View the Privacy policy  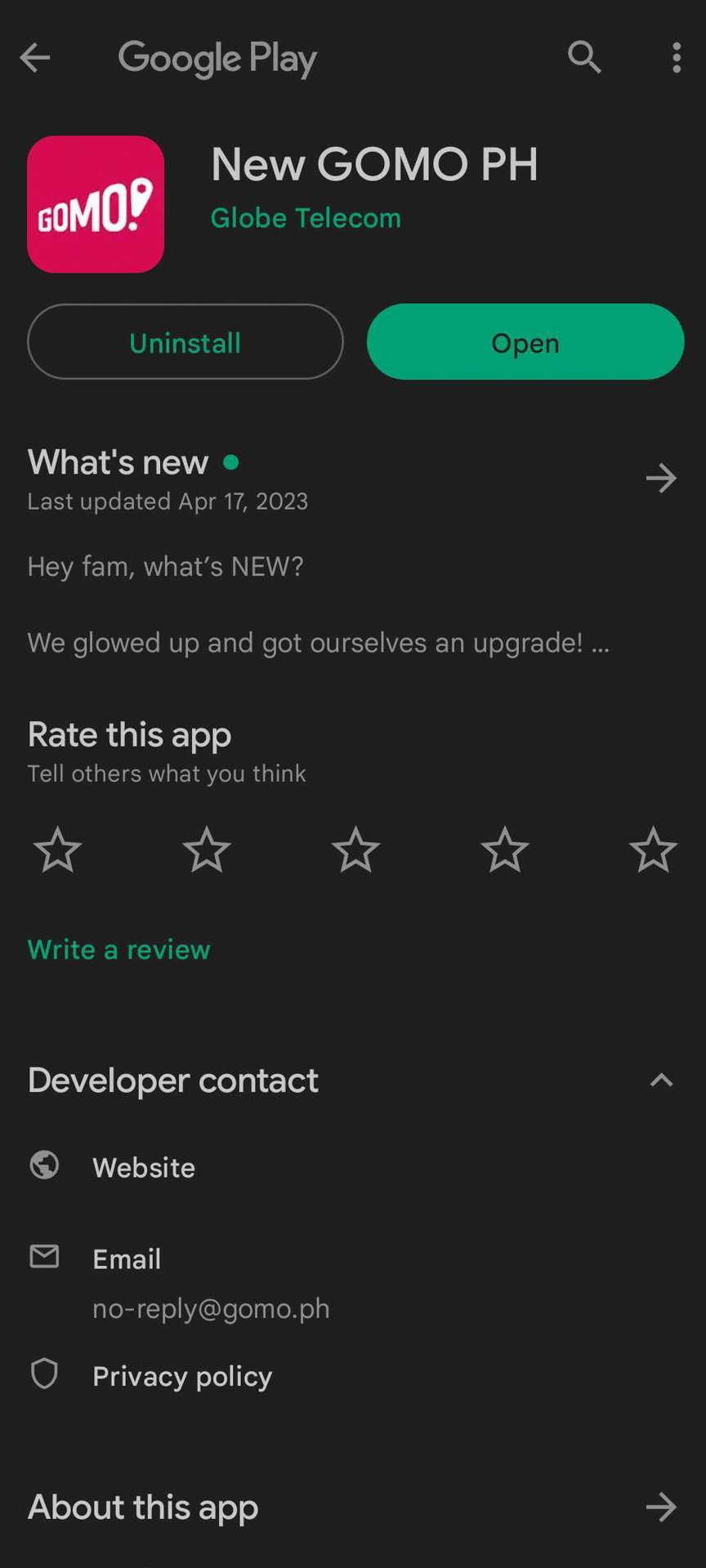tap(182, 1376)
